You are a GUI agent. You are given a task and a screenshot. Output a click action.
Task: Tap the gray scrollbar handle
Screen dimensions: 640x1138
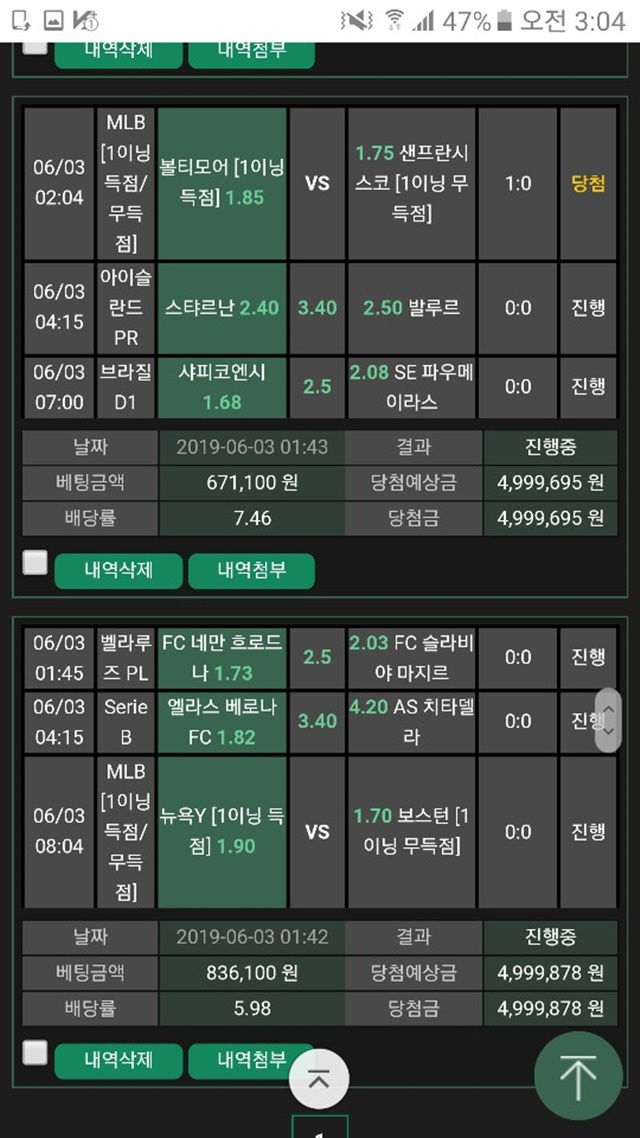pos(608,720)
